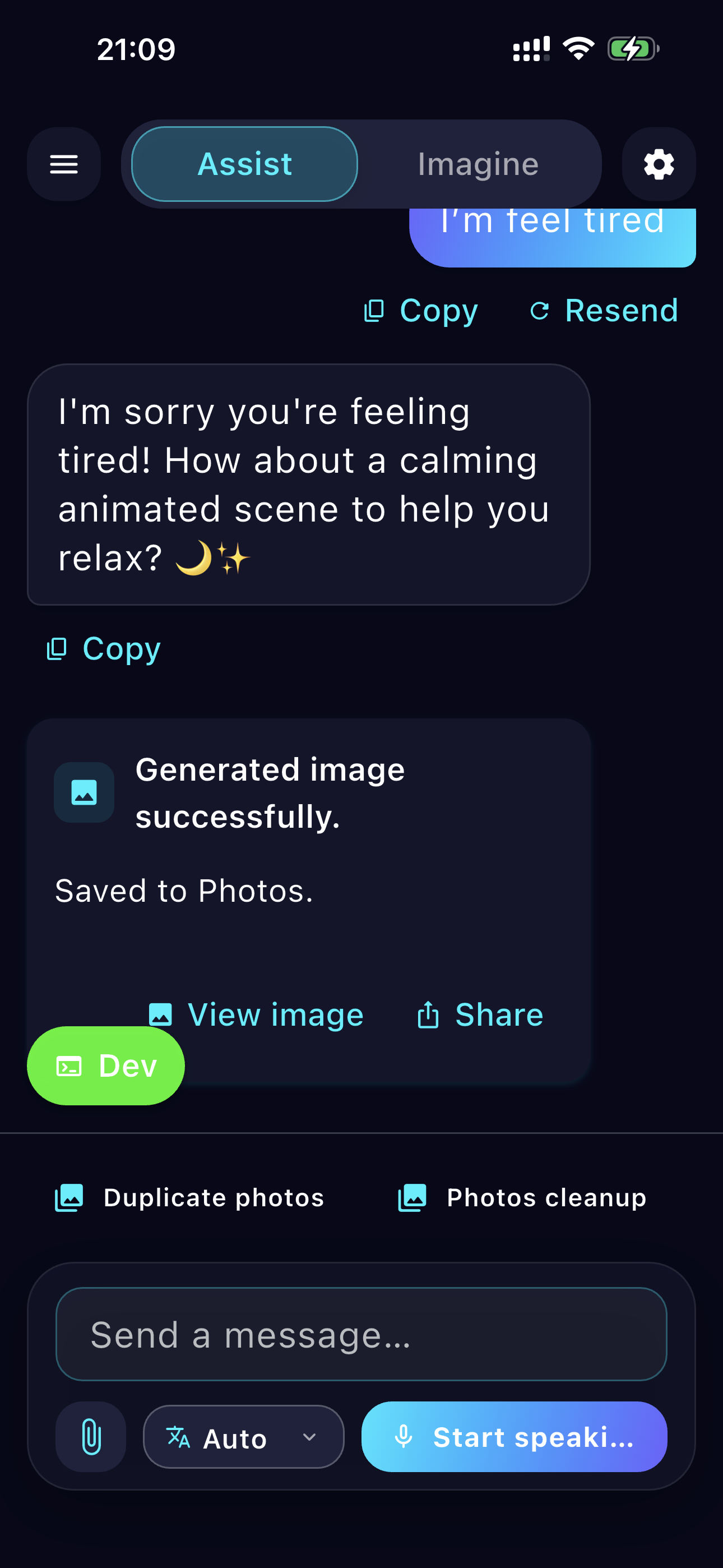Expand the Auto language dropdown
The width and height of the screenshot is (723, 1568).
point(243,1437)
